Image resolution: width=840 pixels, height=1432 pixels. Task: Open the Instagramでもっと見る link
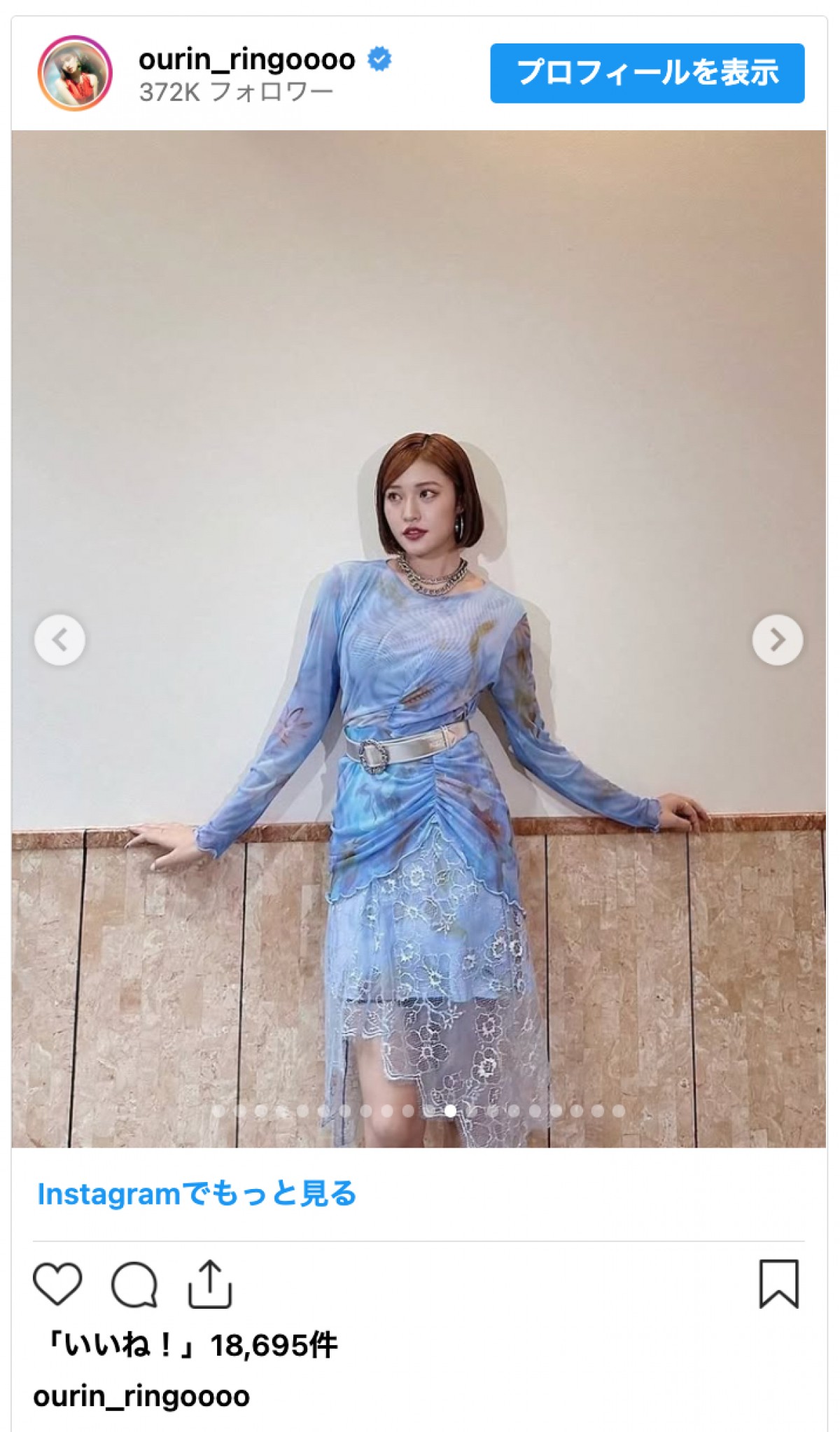[197, 1194]
